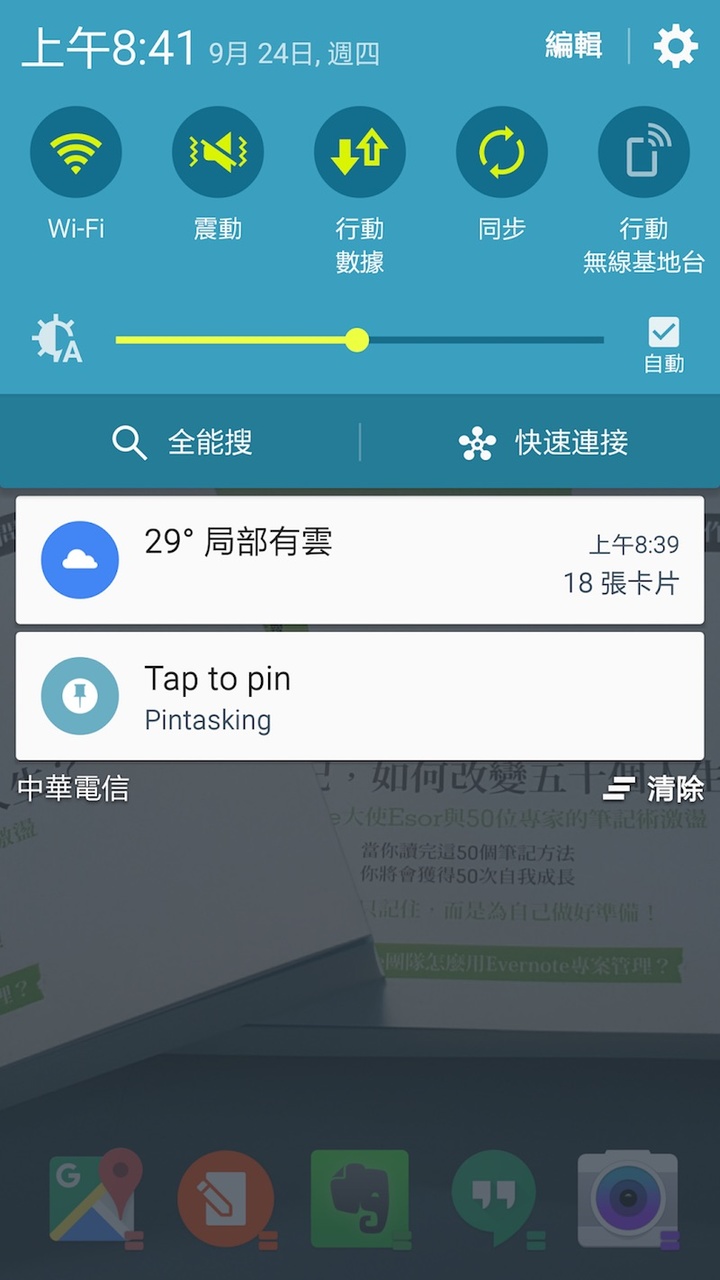Open the Pintasking Tap to pin notification
This screenshot has height=1280, width=720.
tap(360, 696)
